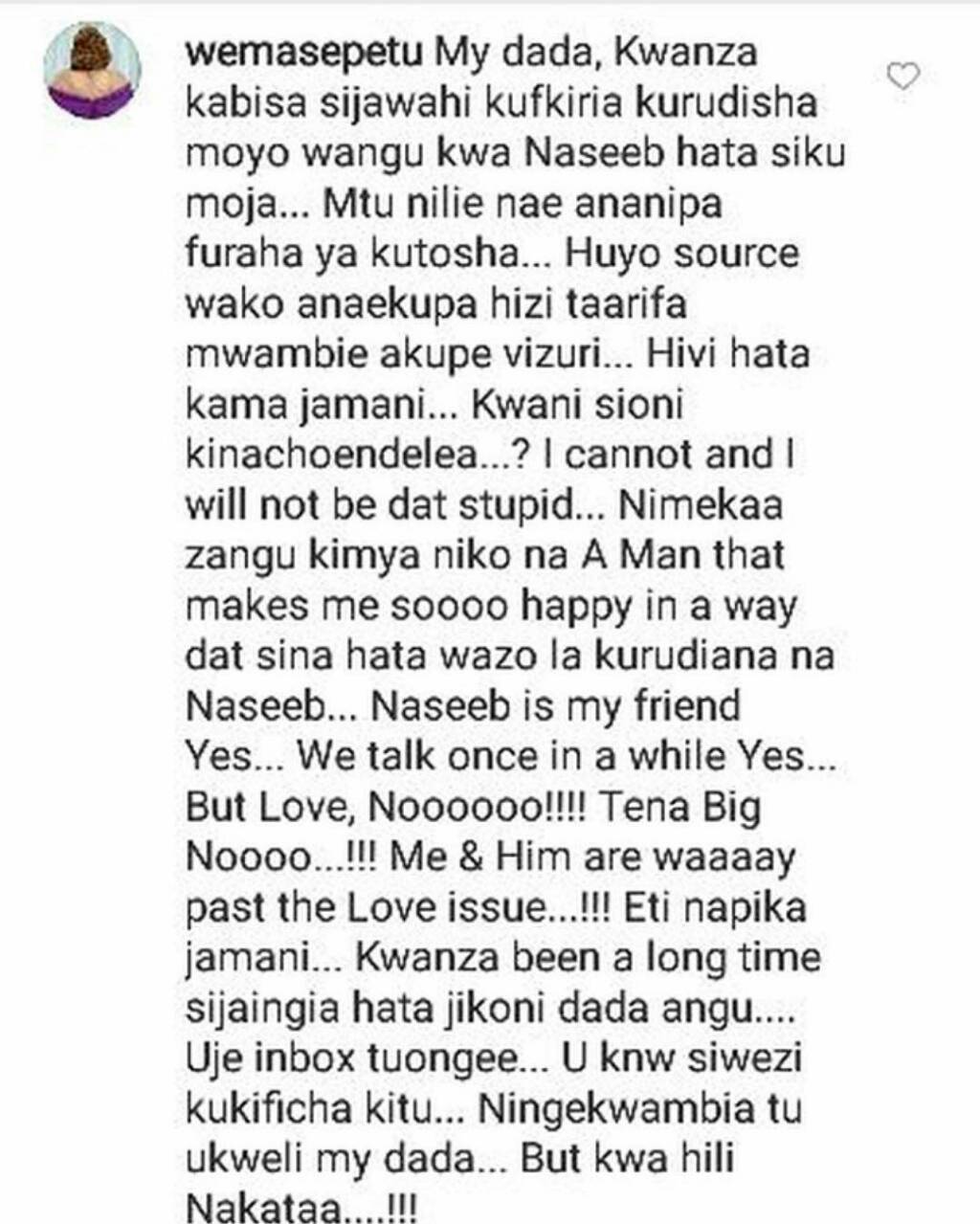Like wemasepetu's comment with the heart
980x1224 pixels.
(903, 76)
